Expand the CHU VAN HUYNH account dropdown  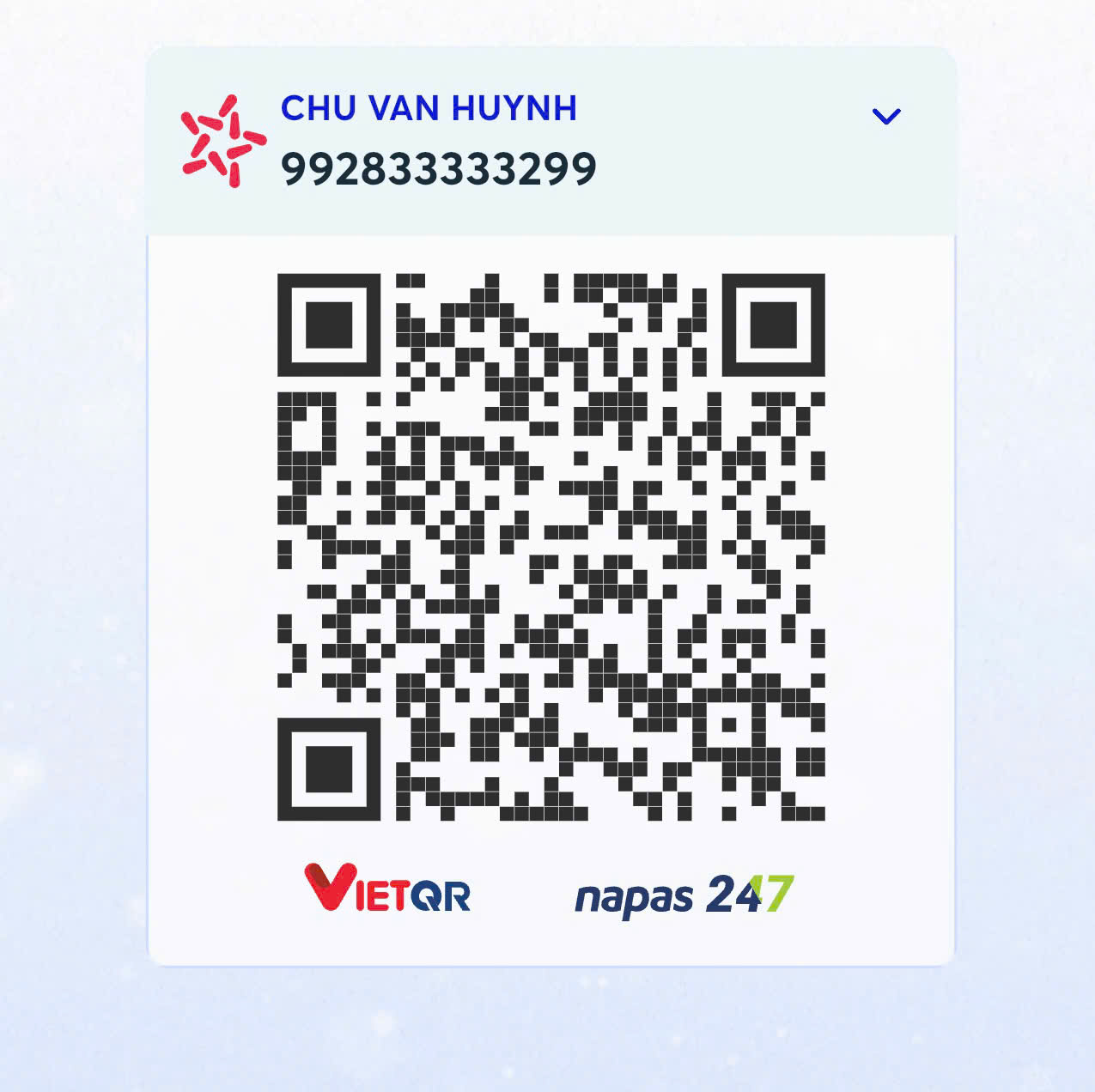[x=885, y=116]
